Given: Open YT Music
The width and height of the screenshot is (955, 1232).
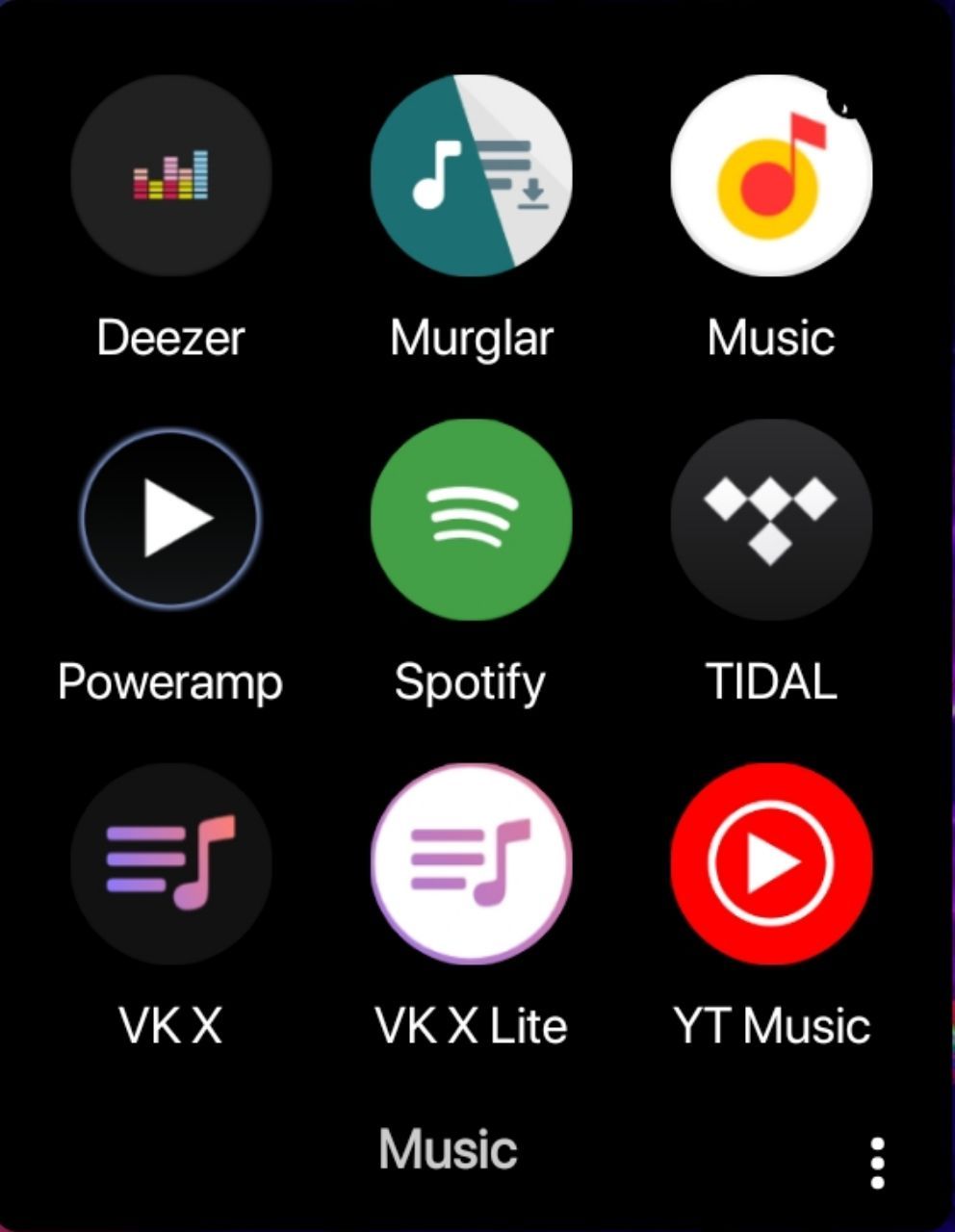Looking at the screenshot, I should pos(771,863).
